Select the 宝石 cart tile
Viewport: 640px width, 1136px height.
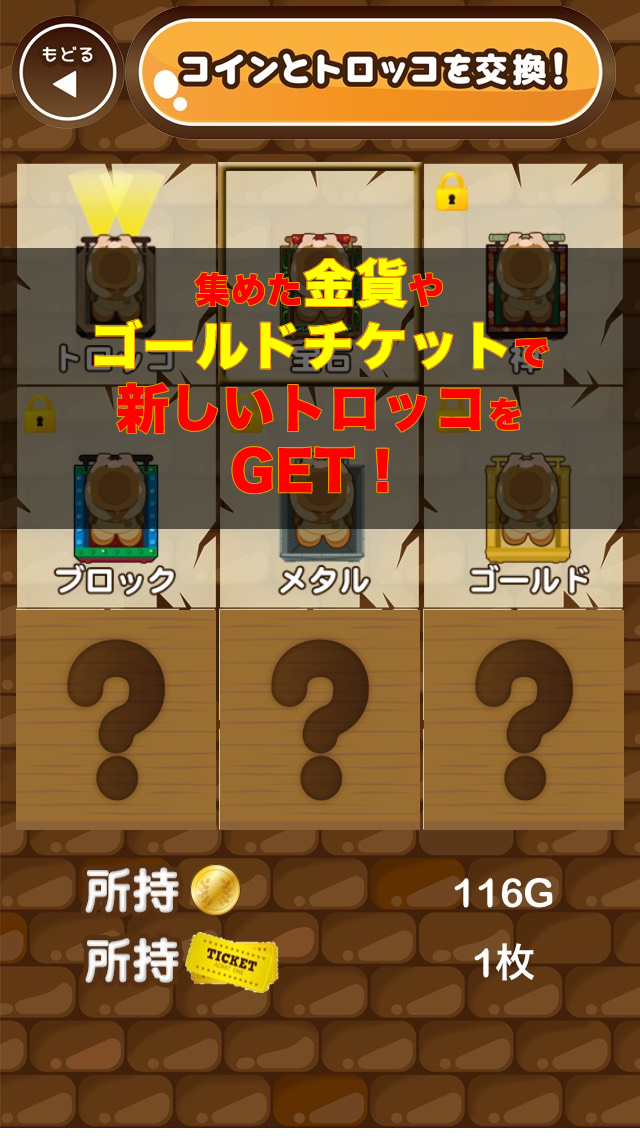320,276
